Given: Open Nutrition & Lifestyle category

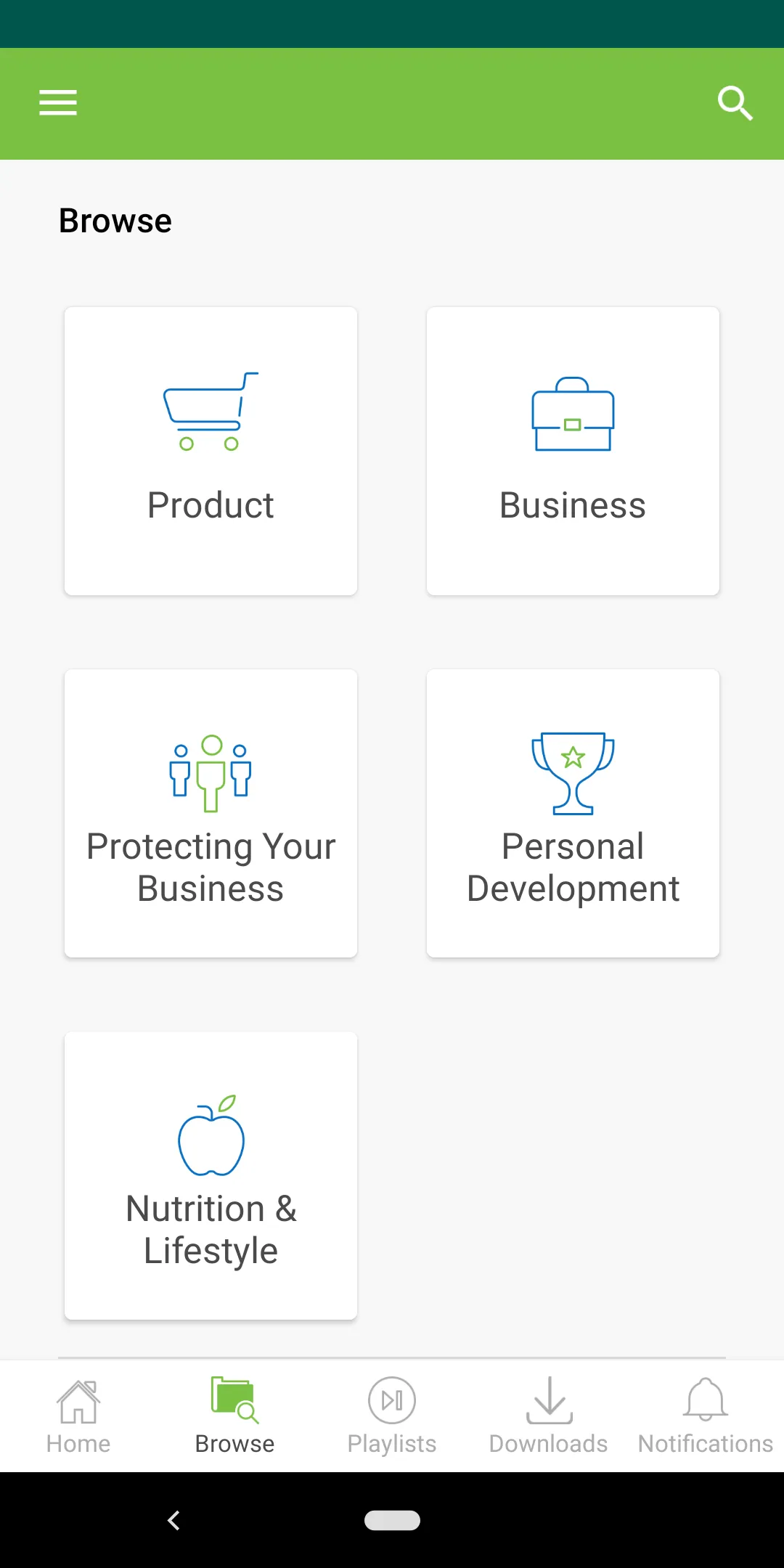Looking at the screenshot, I should (x=211, y=1175).
